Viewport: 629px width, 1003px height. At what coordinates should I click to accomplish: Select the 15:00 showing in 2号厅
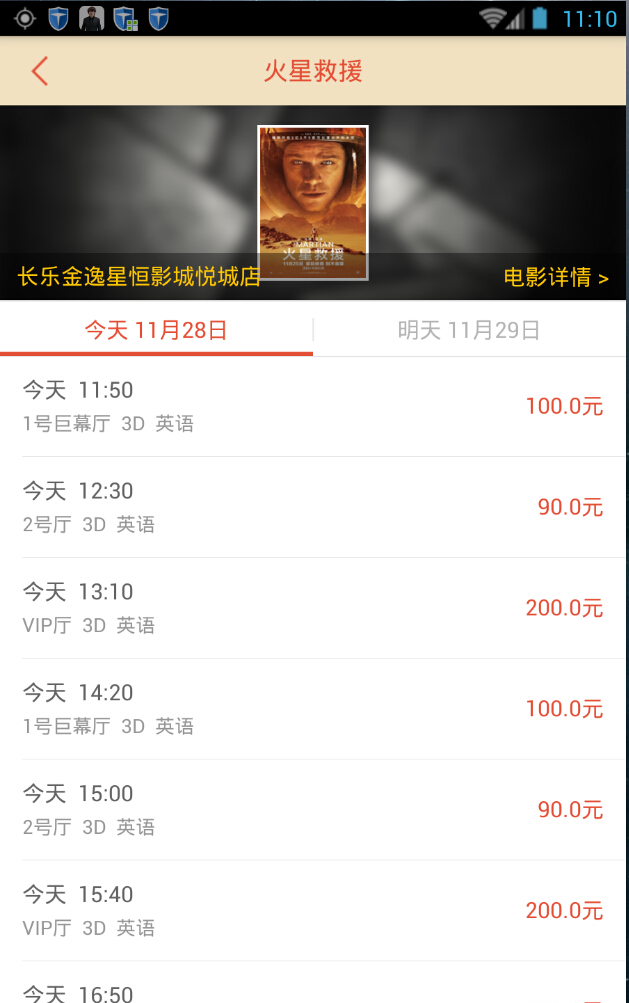pyautogui.click(x=313, y=810)
